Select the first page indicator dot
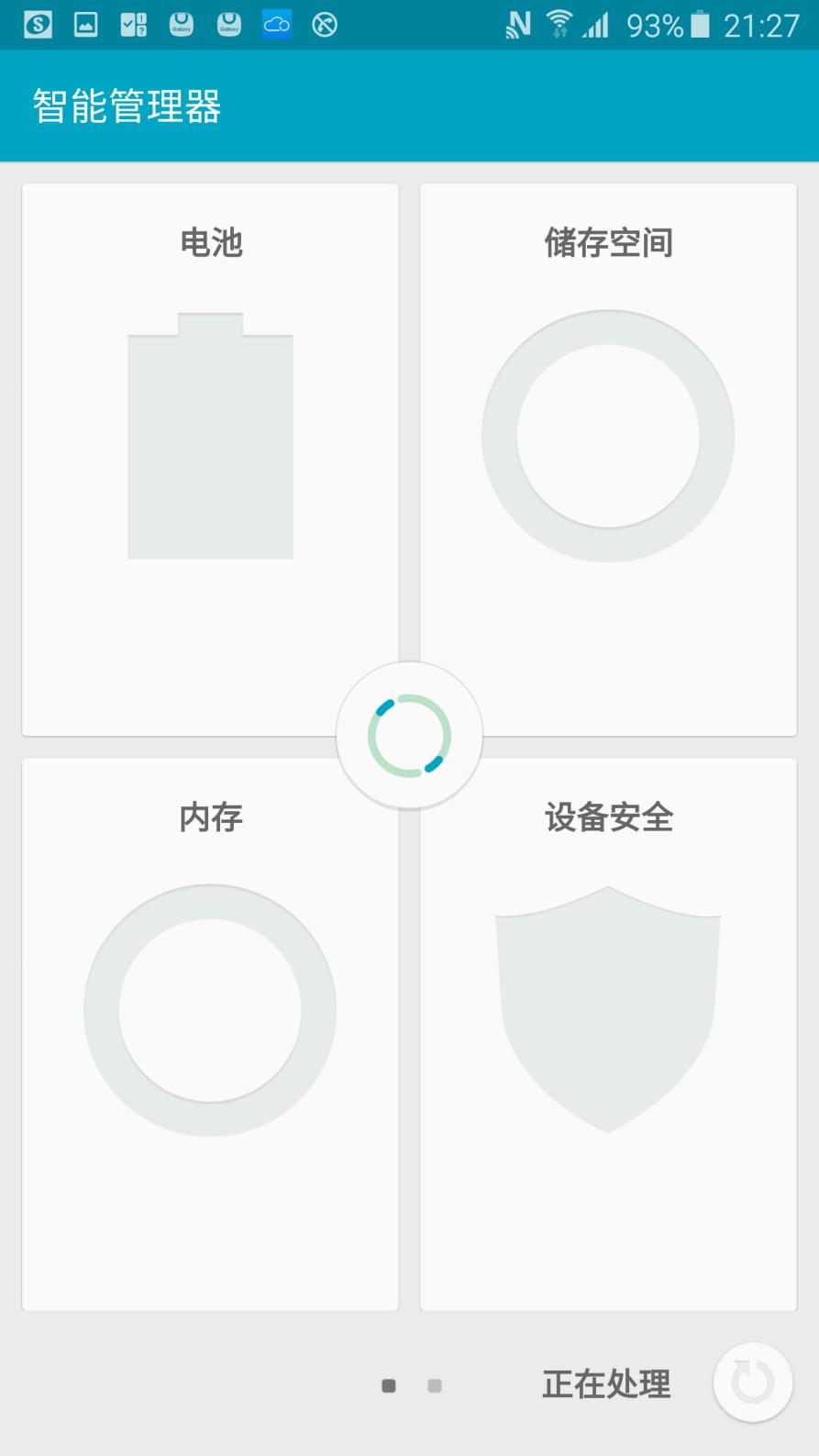 click(x=388, y=1386)
